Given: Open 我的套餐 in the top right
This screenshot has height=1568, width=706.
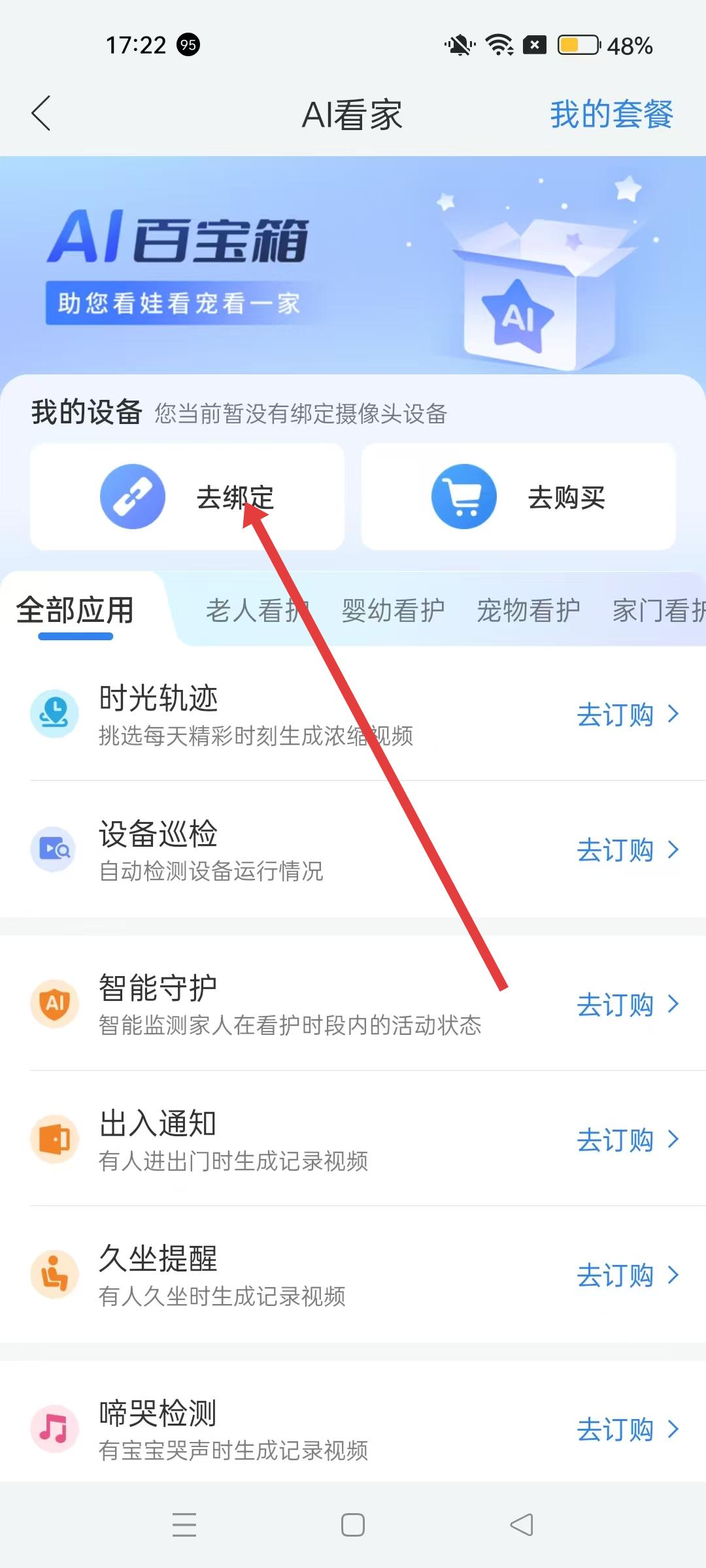Looking at the screenshot, I should click(611, 115).
